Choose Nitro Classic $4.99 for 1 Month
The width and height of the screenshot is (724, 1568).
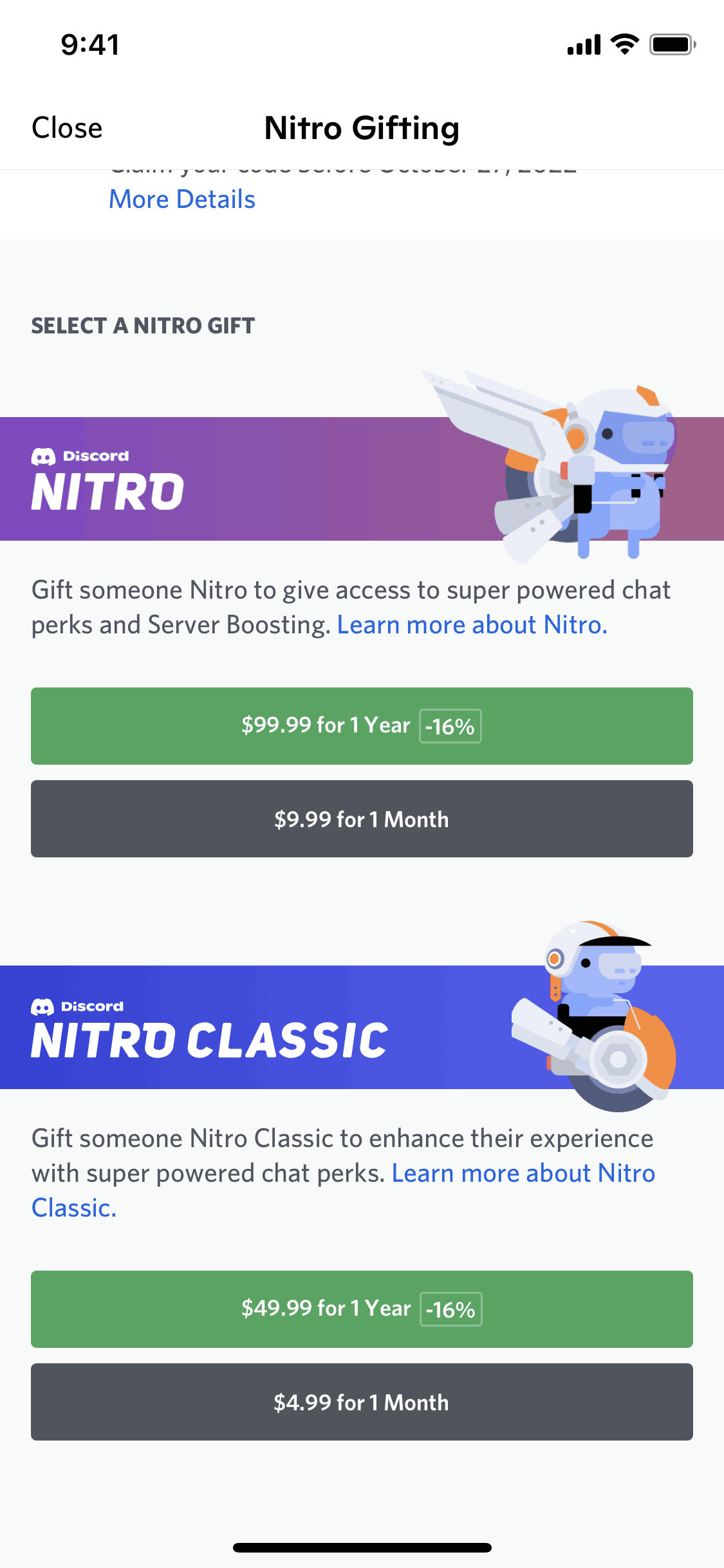click(x=362, y=1402)
